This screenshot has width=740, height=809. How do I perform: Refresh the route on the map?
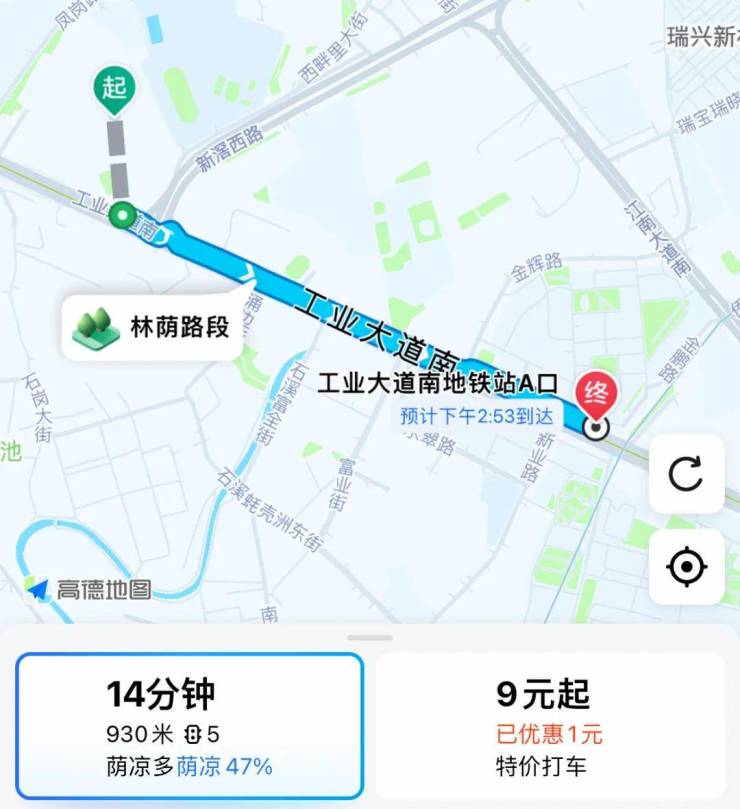(686, 474)
